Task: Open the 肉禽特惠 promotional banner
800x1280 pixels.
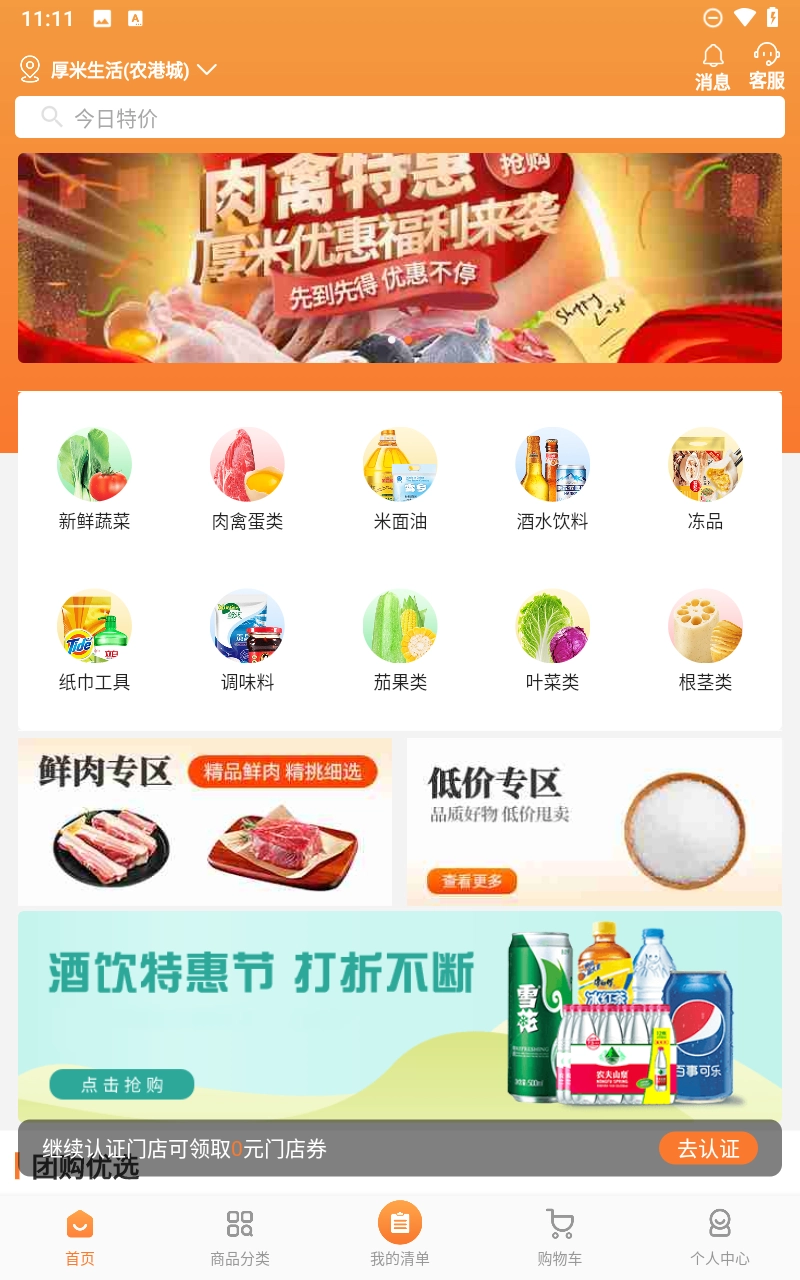Action: 400,258
